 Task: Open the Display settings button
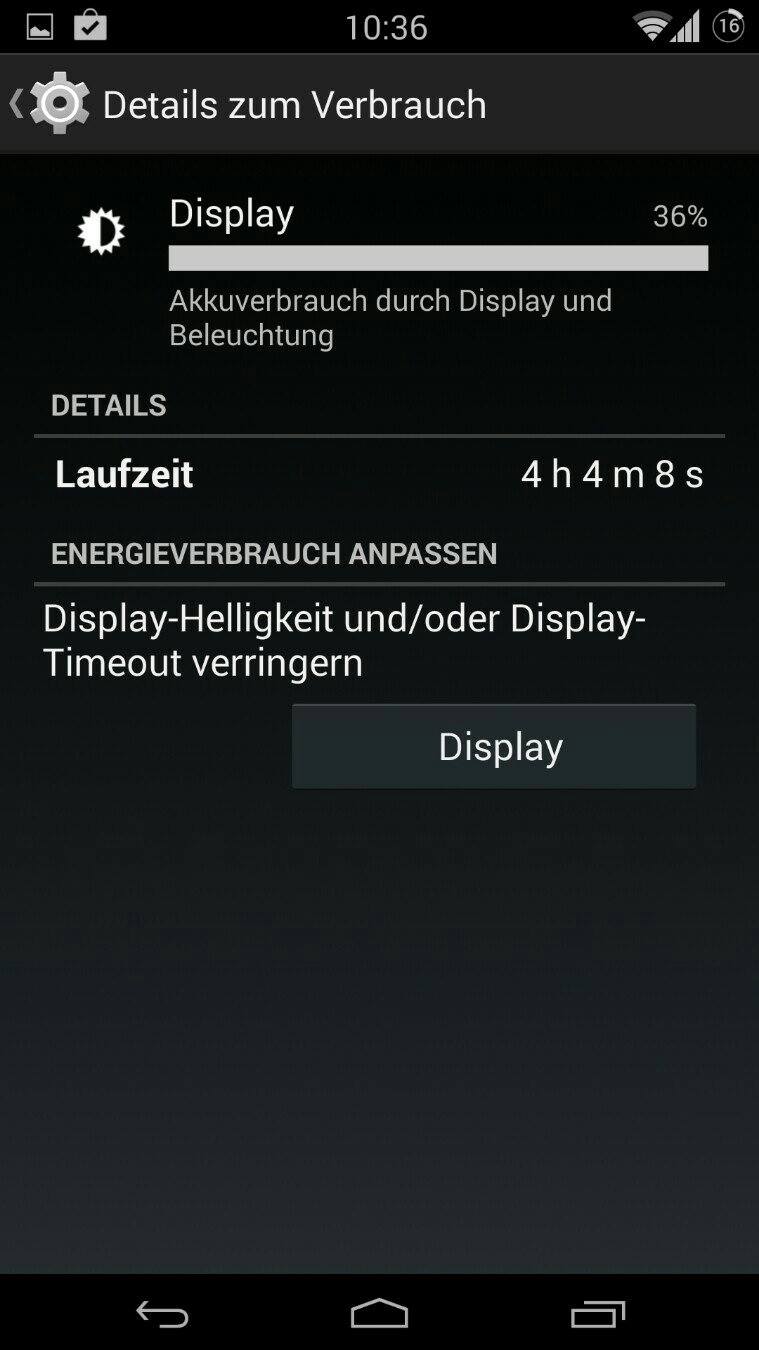(x=494, y=747)
